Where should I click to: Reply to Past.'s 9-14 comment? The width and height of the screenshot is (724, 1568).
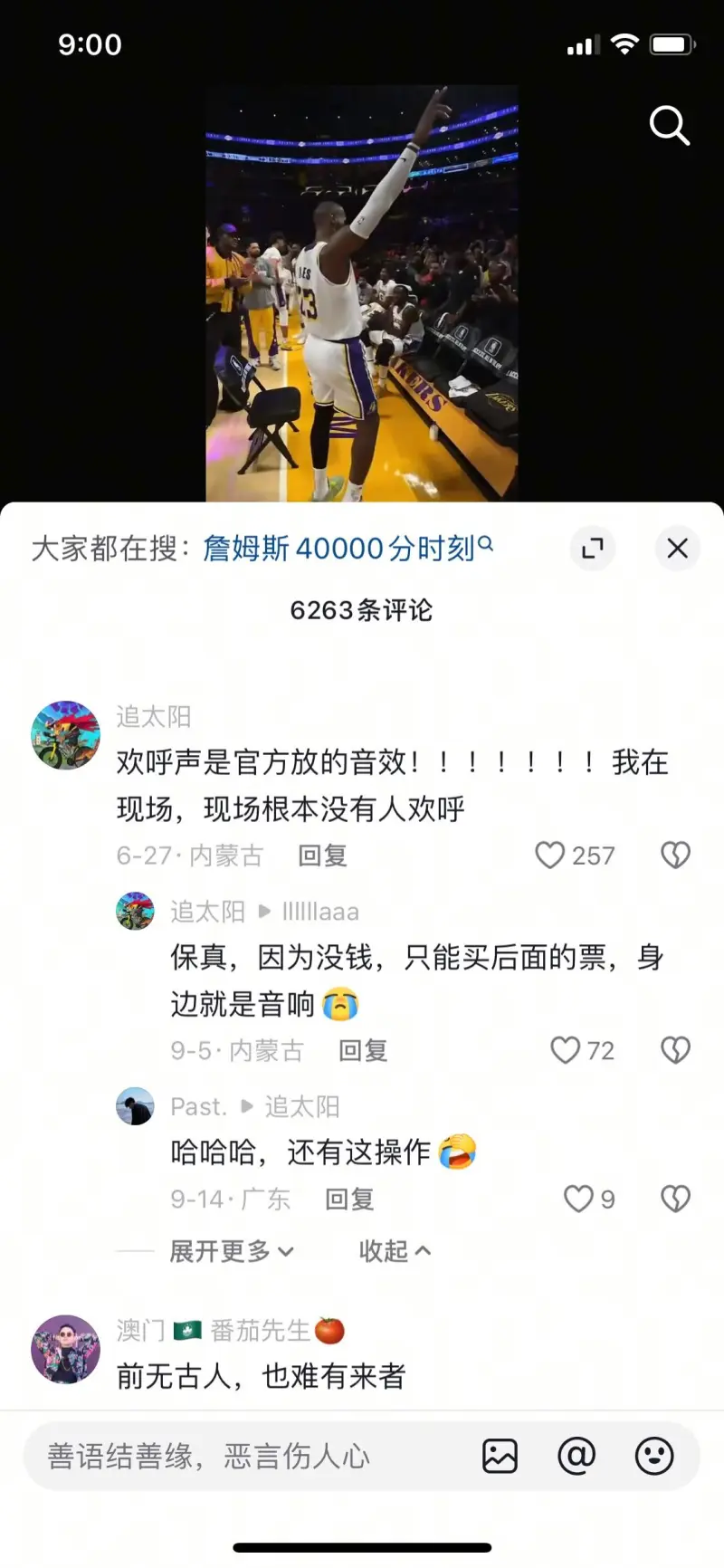349,1200
